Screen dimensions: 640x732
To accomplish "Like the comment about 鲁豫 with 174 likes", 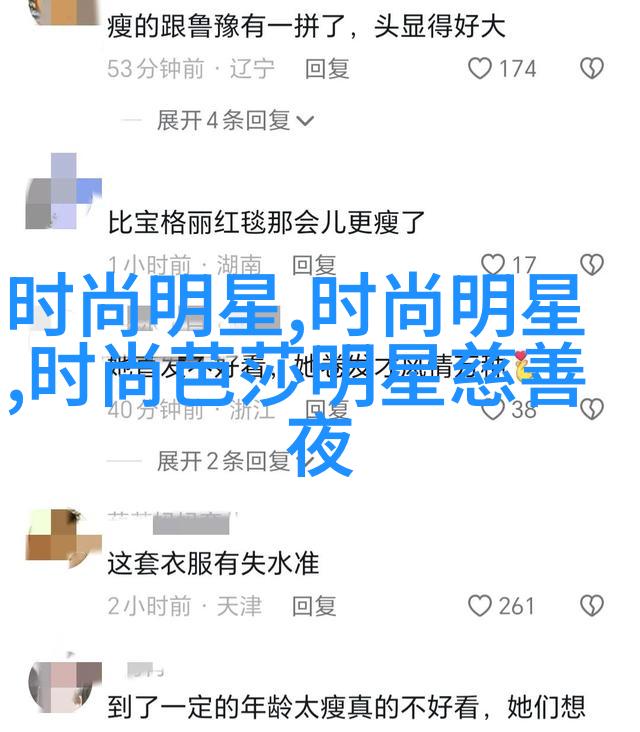I will click(481, 69).
